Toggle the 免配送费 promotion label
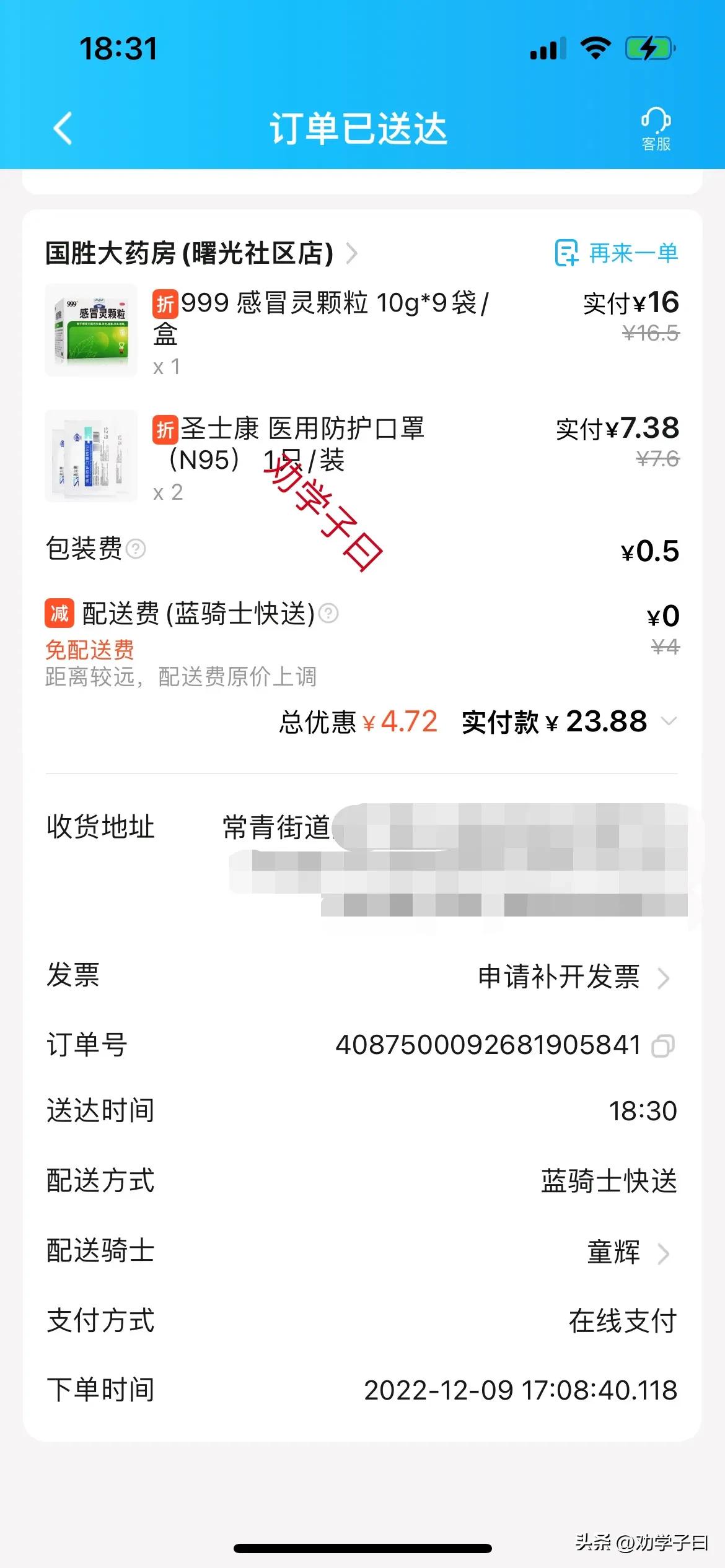Viewport: 725px width, 1568px height. [90, 649]
